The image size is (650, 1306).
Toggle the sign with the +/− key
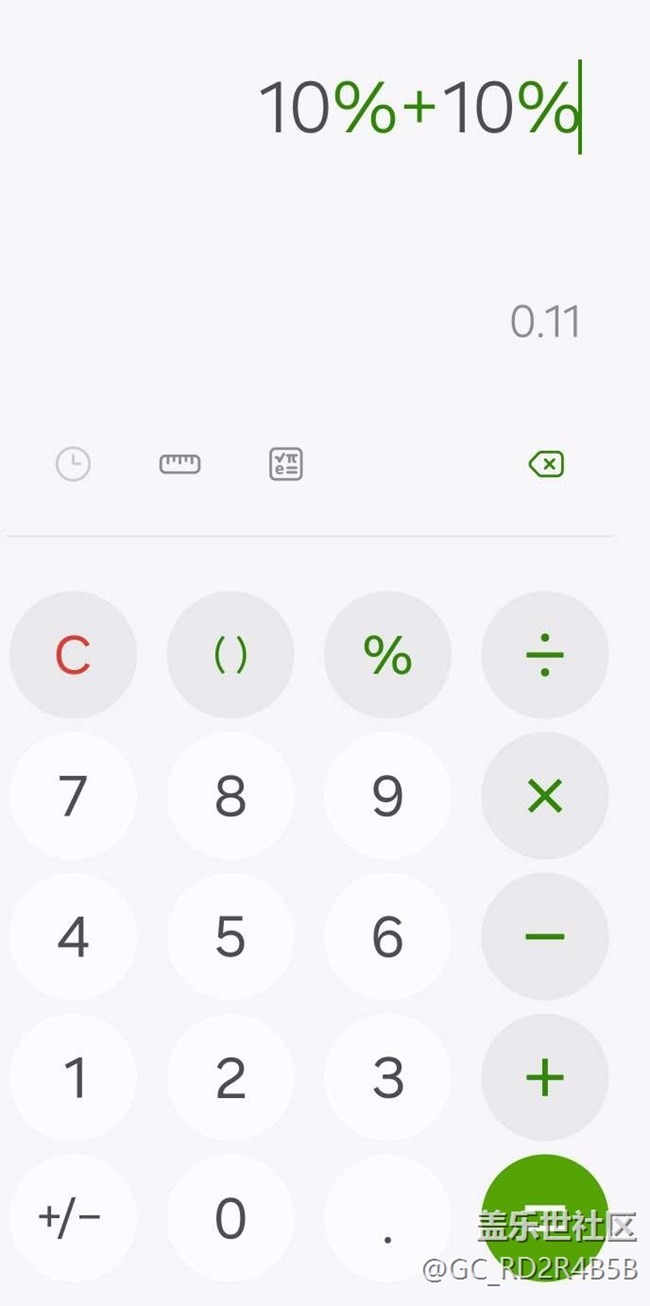pos(73,1218)
